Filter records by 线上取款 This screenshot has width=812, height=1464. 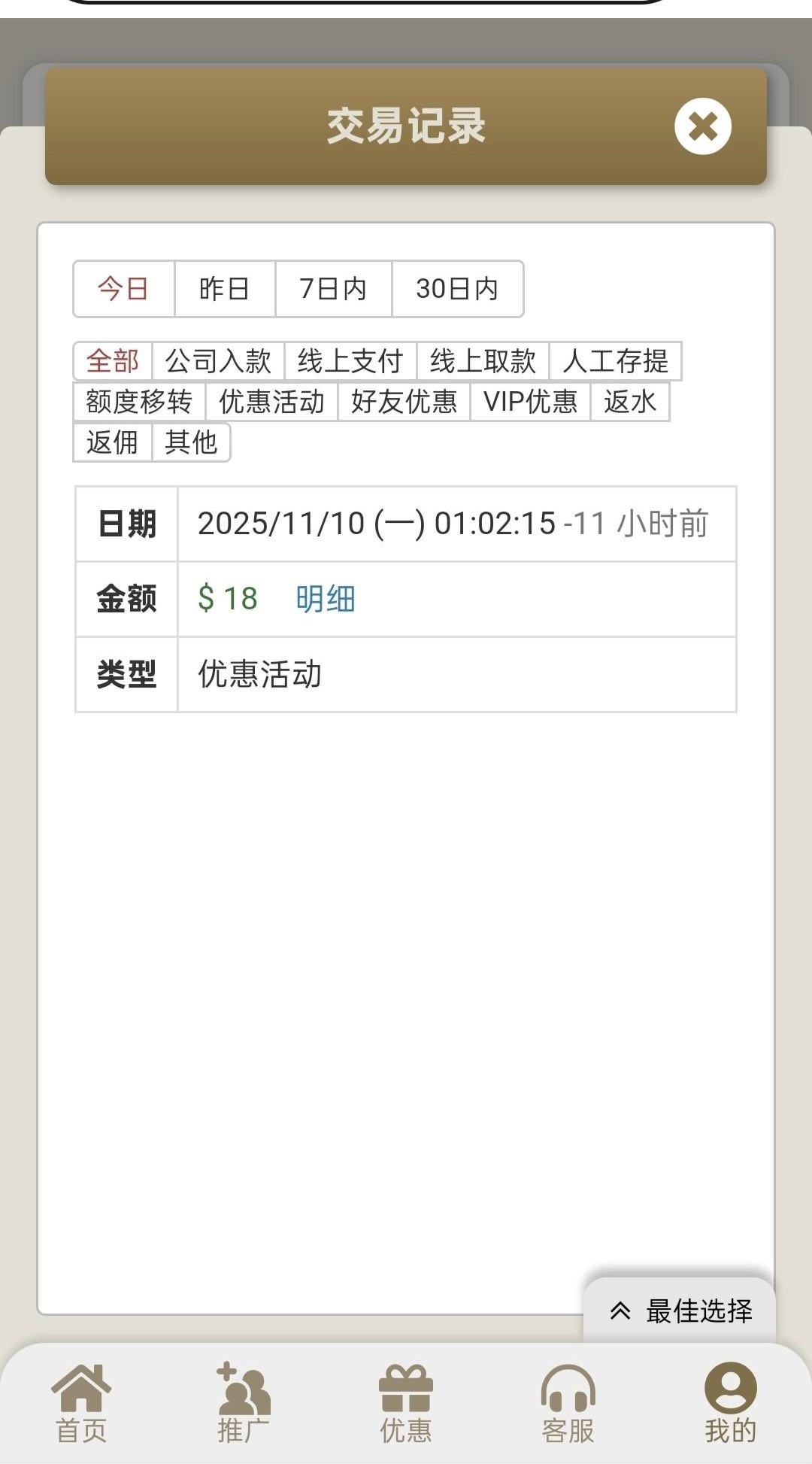pos(483,361)
